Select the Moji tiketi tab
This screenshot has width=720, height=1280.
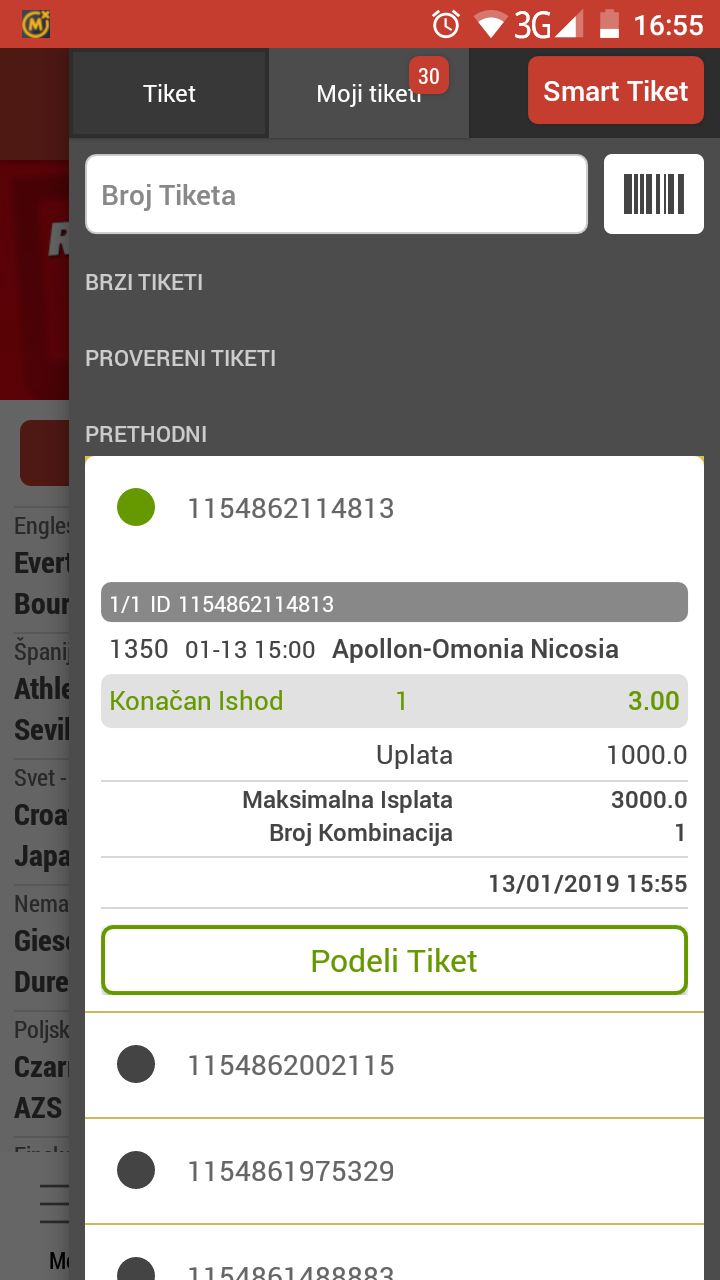[369, 94]
